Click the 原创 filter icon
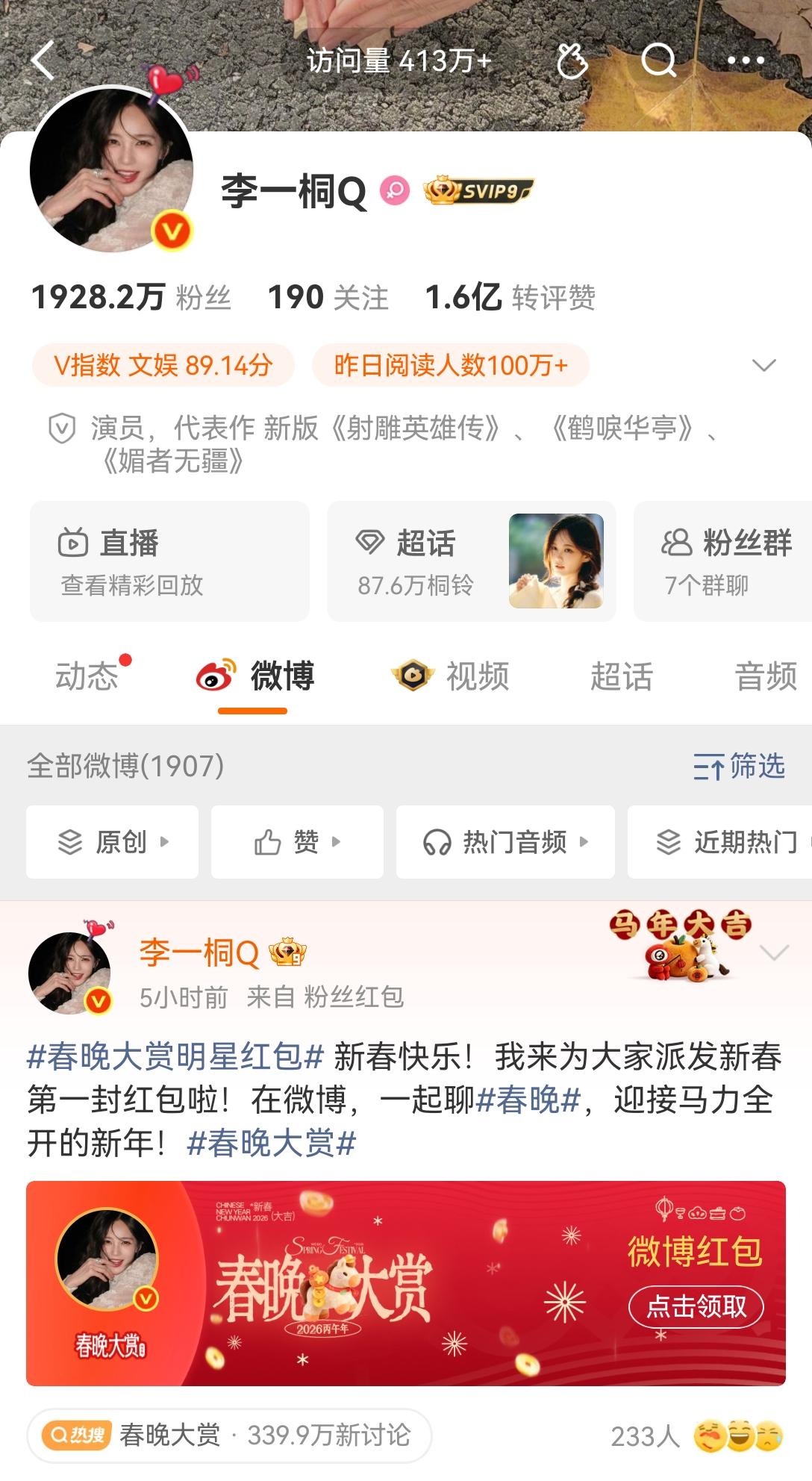812x1481 pixels. [71, 842]
